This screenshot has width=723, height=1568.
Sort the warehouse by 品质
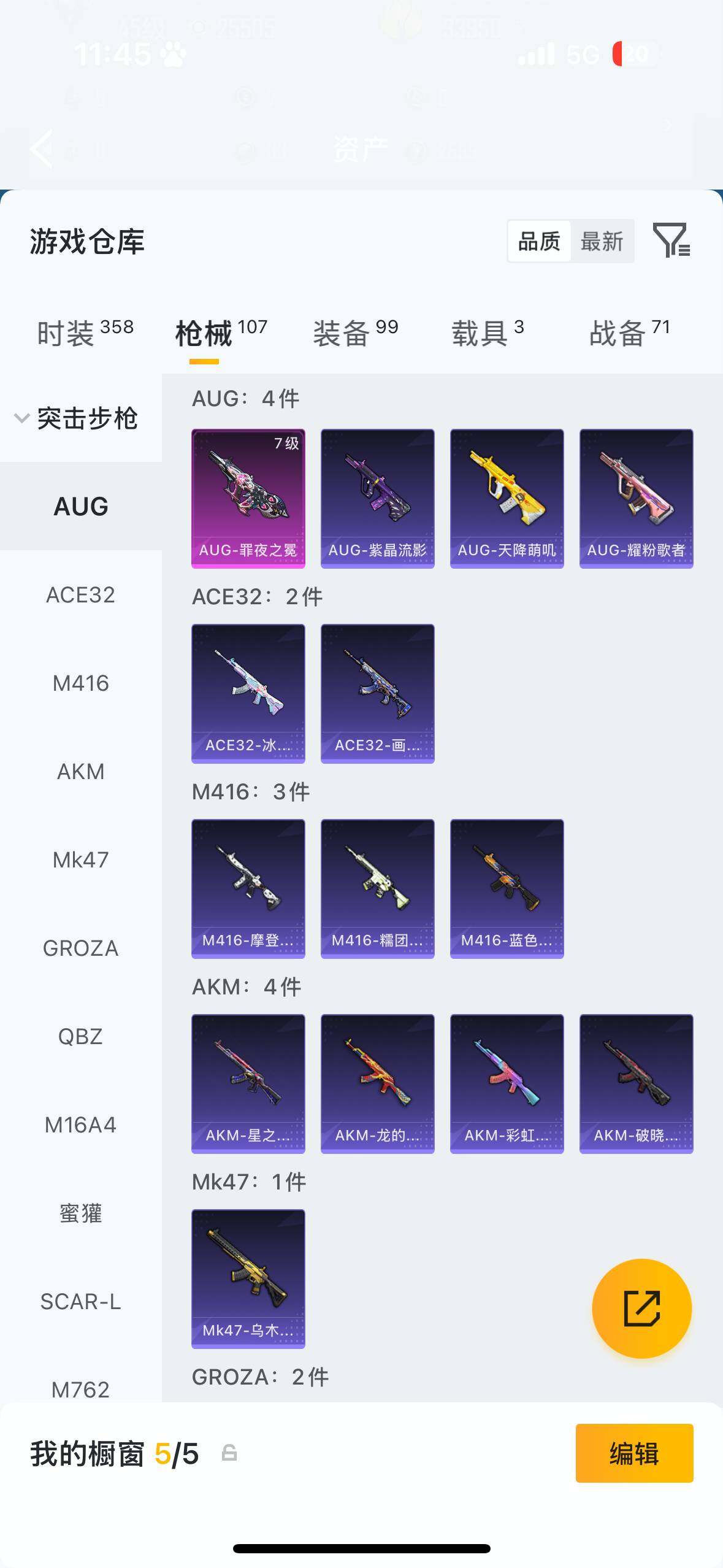pos(540,242)
